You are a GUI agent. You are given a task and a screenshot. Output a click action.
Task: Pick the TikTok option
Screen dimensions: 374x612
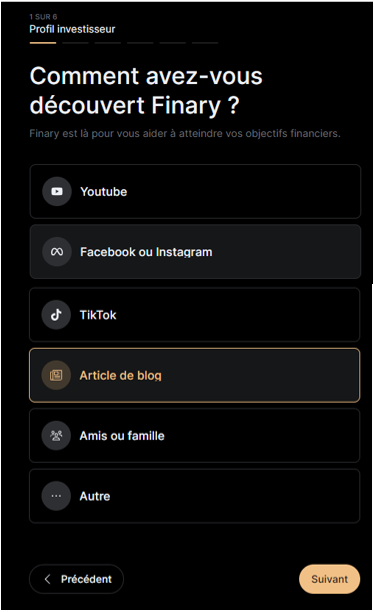(x=194, y=315)
